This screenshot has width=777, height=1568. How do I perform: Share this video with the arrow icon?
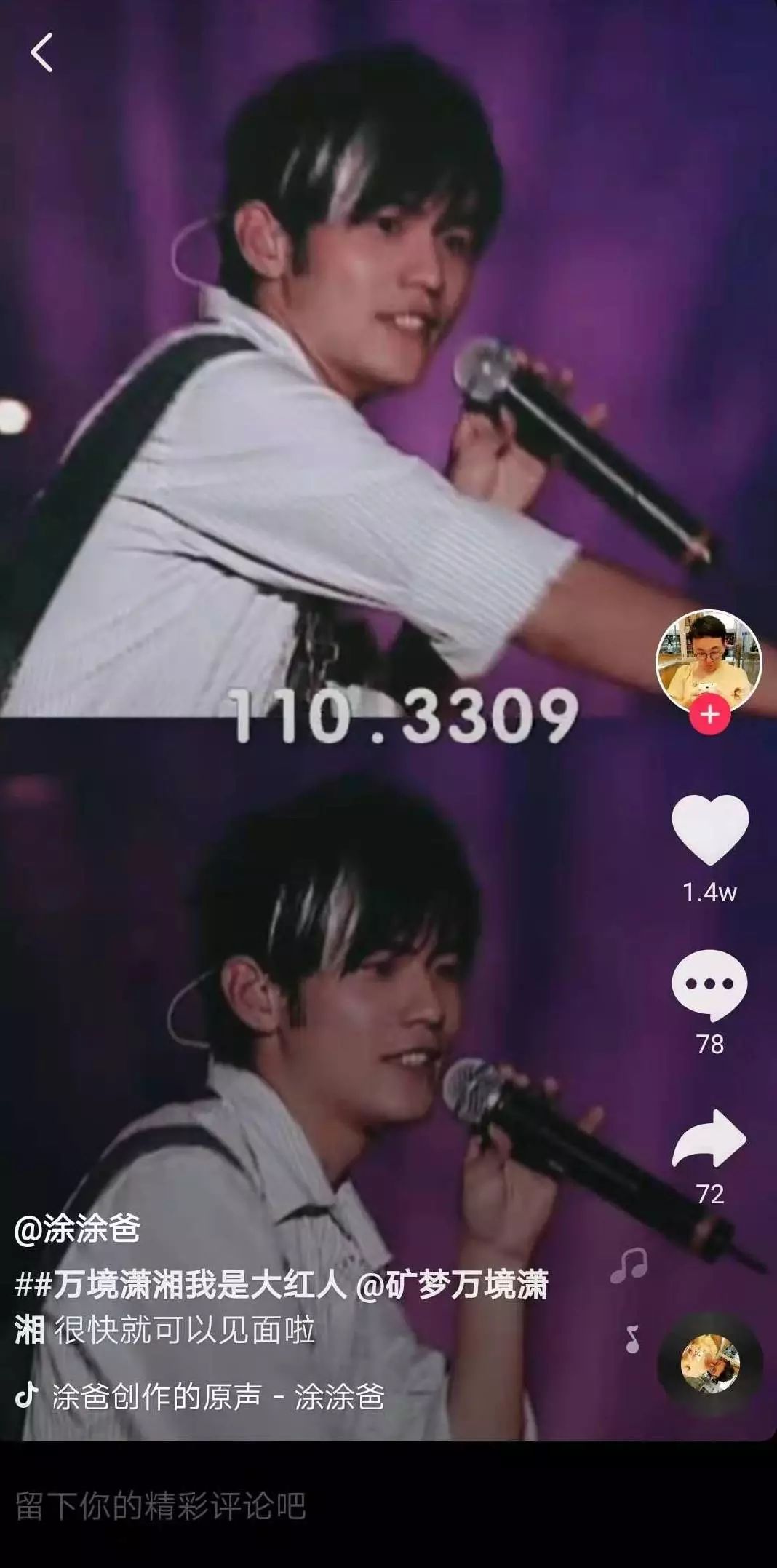[709, 1139]
